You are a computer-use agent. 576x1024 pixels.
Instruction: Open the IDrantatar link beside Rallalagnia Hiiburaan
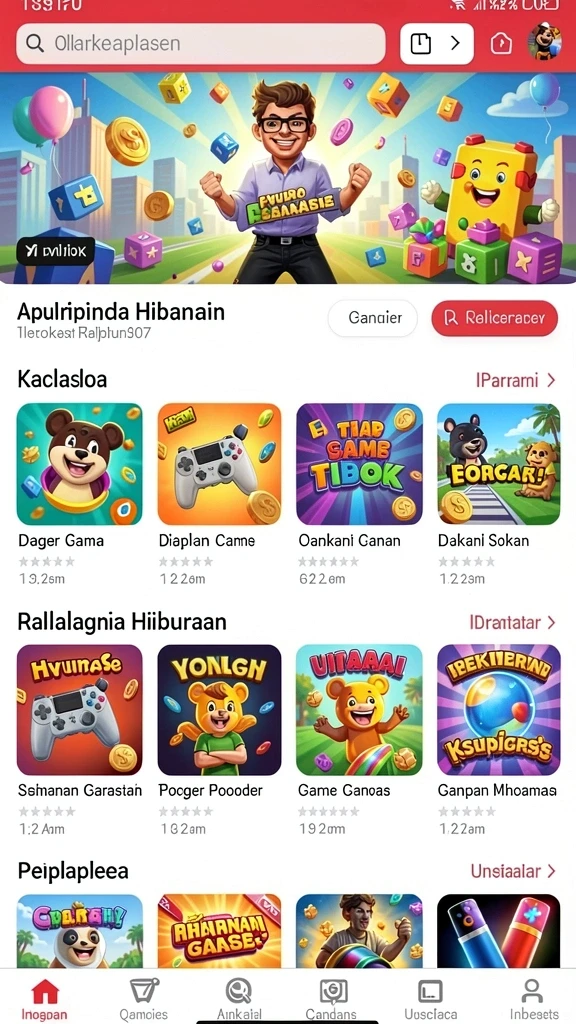[513, 622]
